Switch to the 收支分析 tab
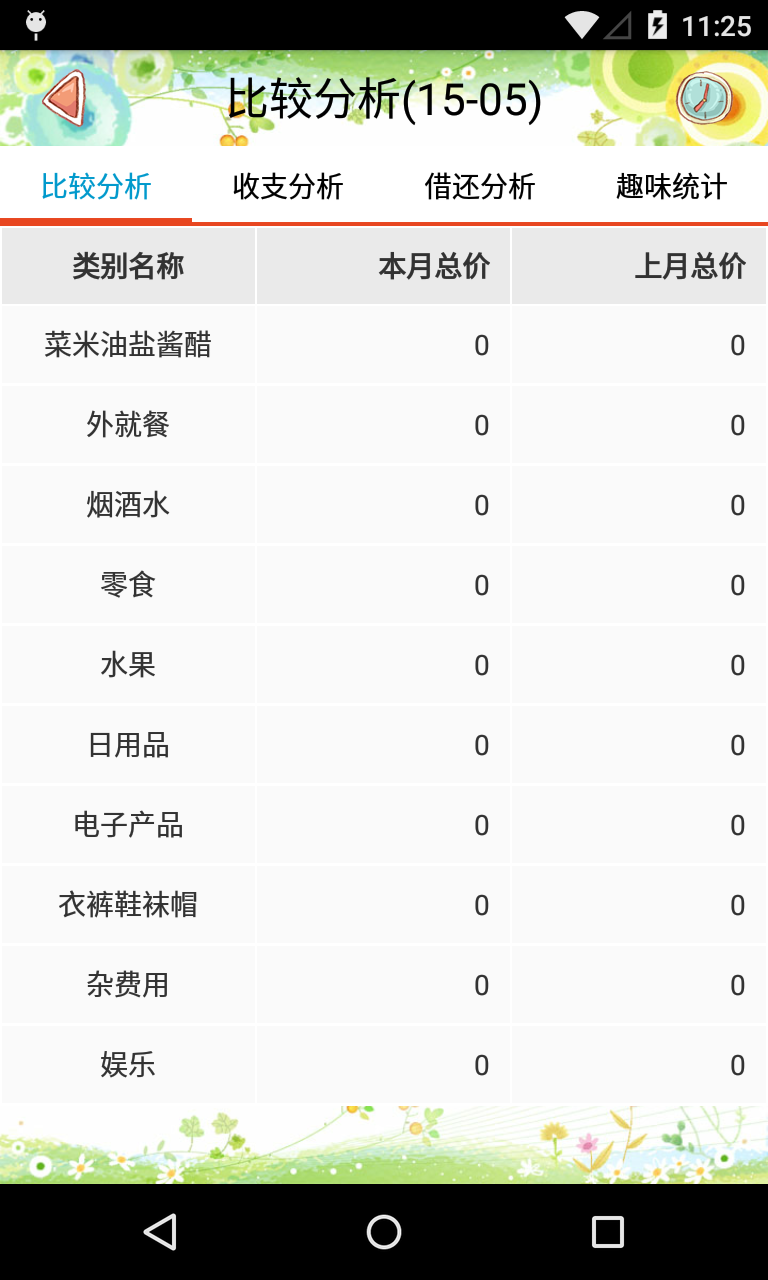The width and height of the screenshot is (768, 1280). coord(288,186)
